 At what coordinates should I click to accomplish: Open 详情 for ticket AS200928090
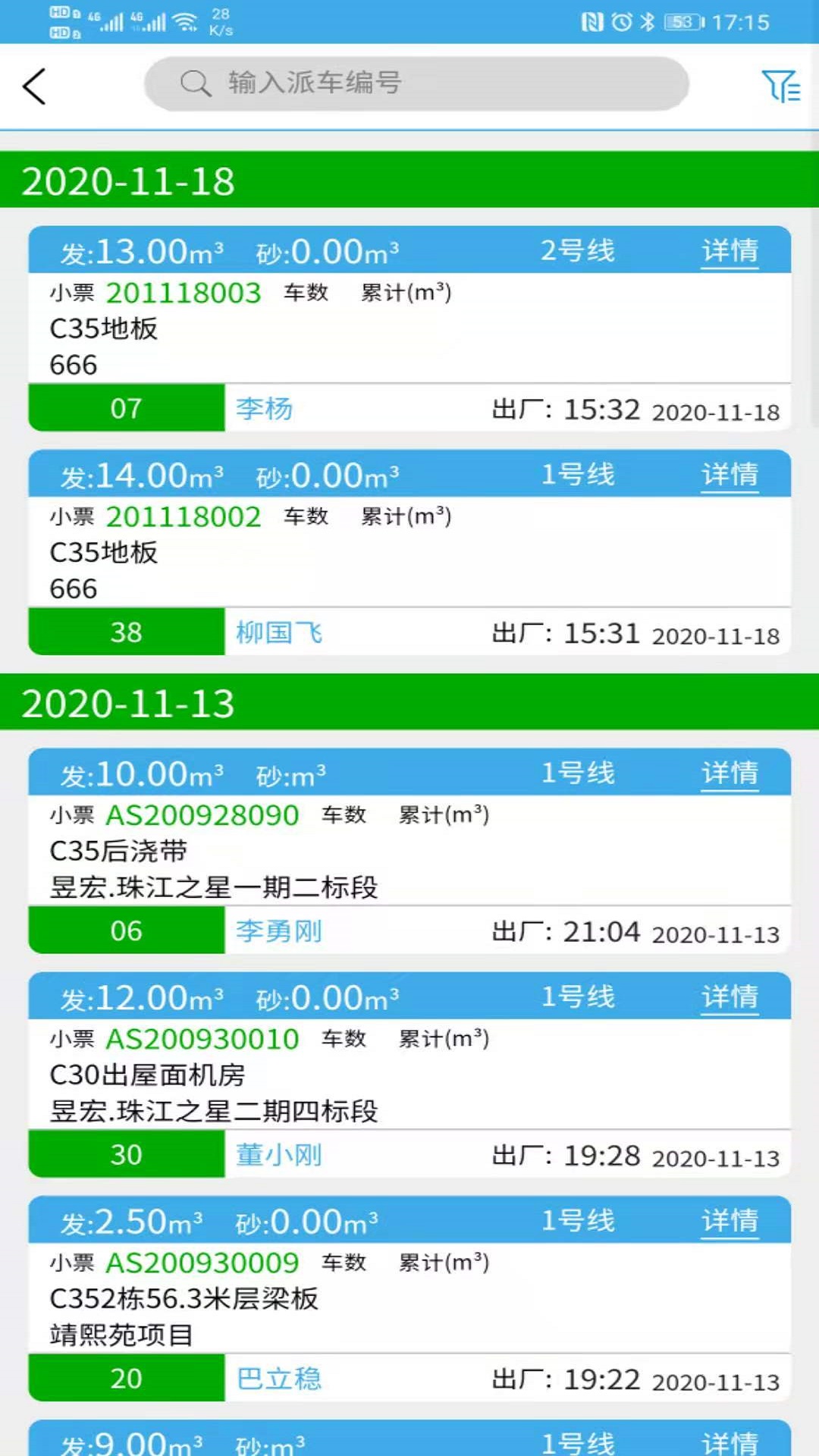[729, 773]
